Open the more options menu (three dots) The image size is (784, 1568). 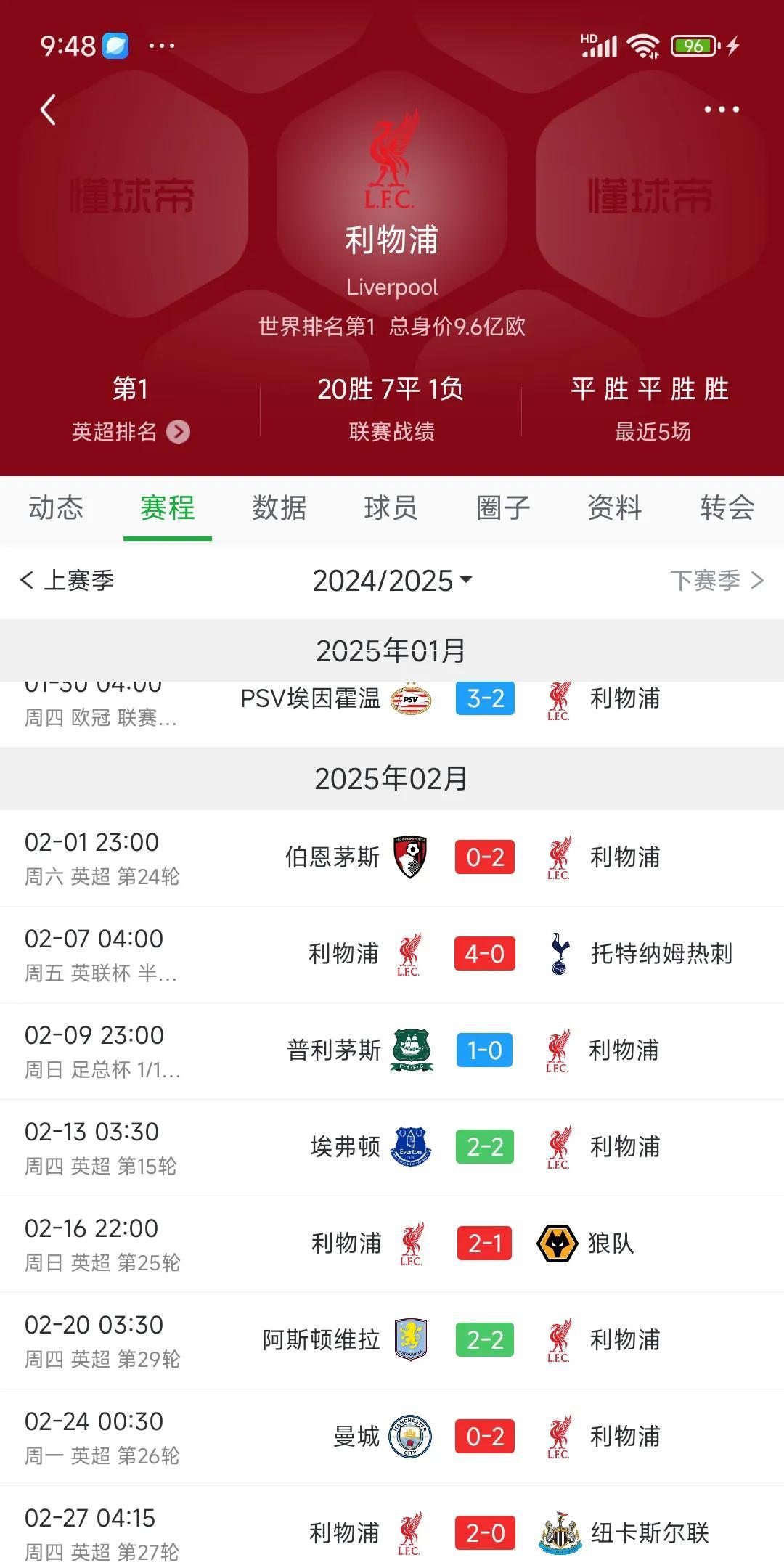click(719, 110)
